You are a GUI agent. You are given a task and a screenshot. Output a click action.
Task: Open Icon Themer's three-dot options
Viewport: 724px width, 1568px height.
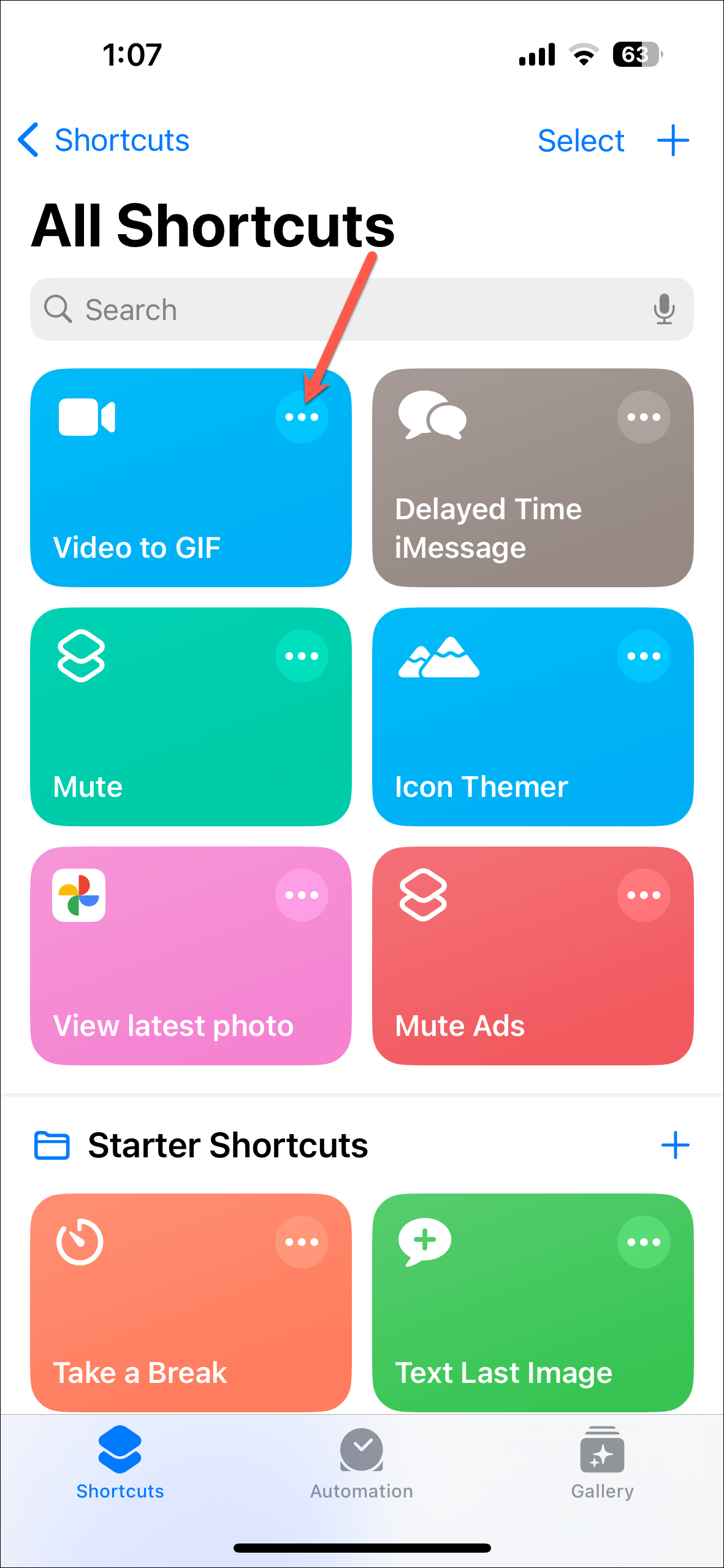point(644,656)
